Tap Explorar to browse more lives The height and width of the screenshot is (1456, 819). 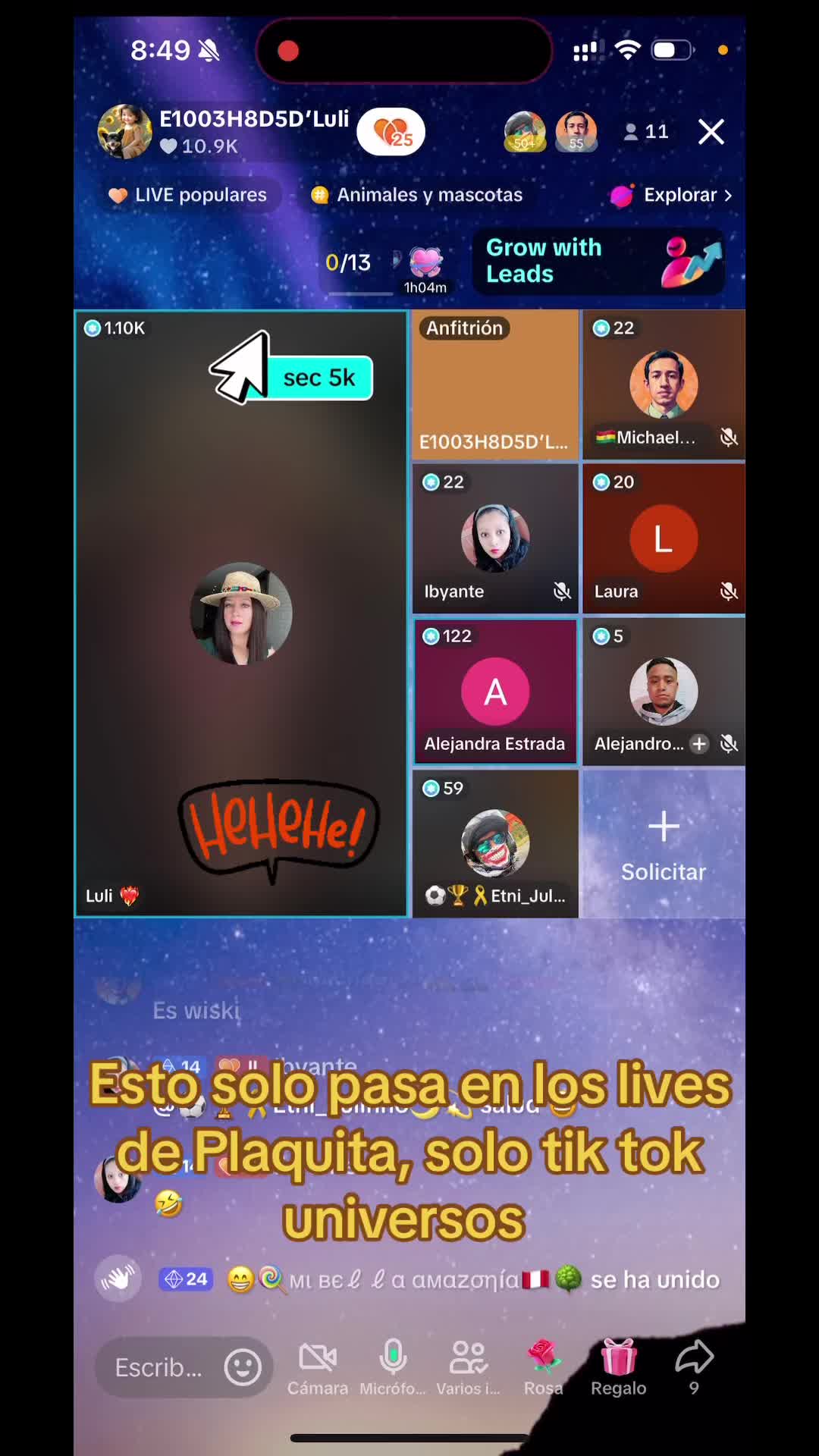click(x=672, y=195)
